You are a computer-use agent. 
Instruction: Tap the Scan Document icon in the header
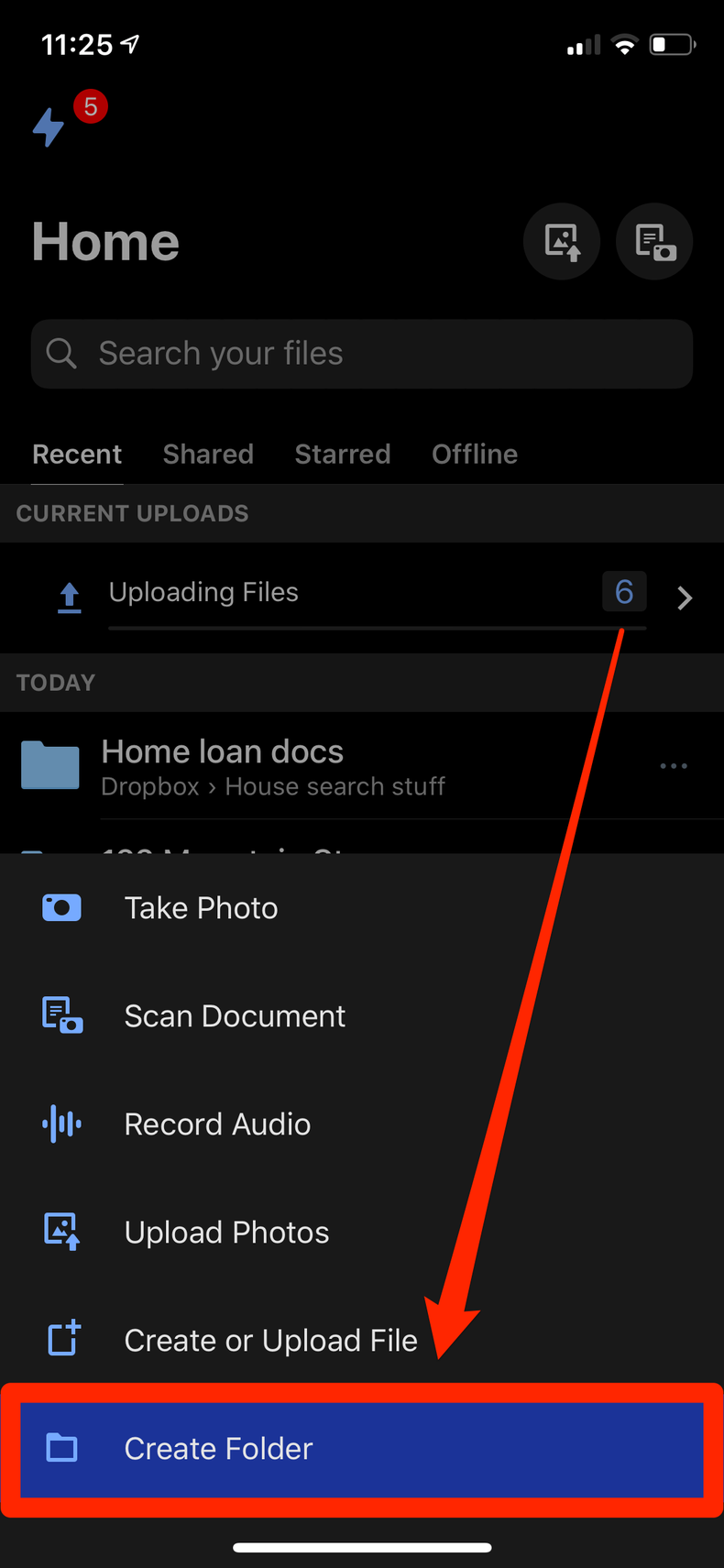[654, 241]
